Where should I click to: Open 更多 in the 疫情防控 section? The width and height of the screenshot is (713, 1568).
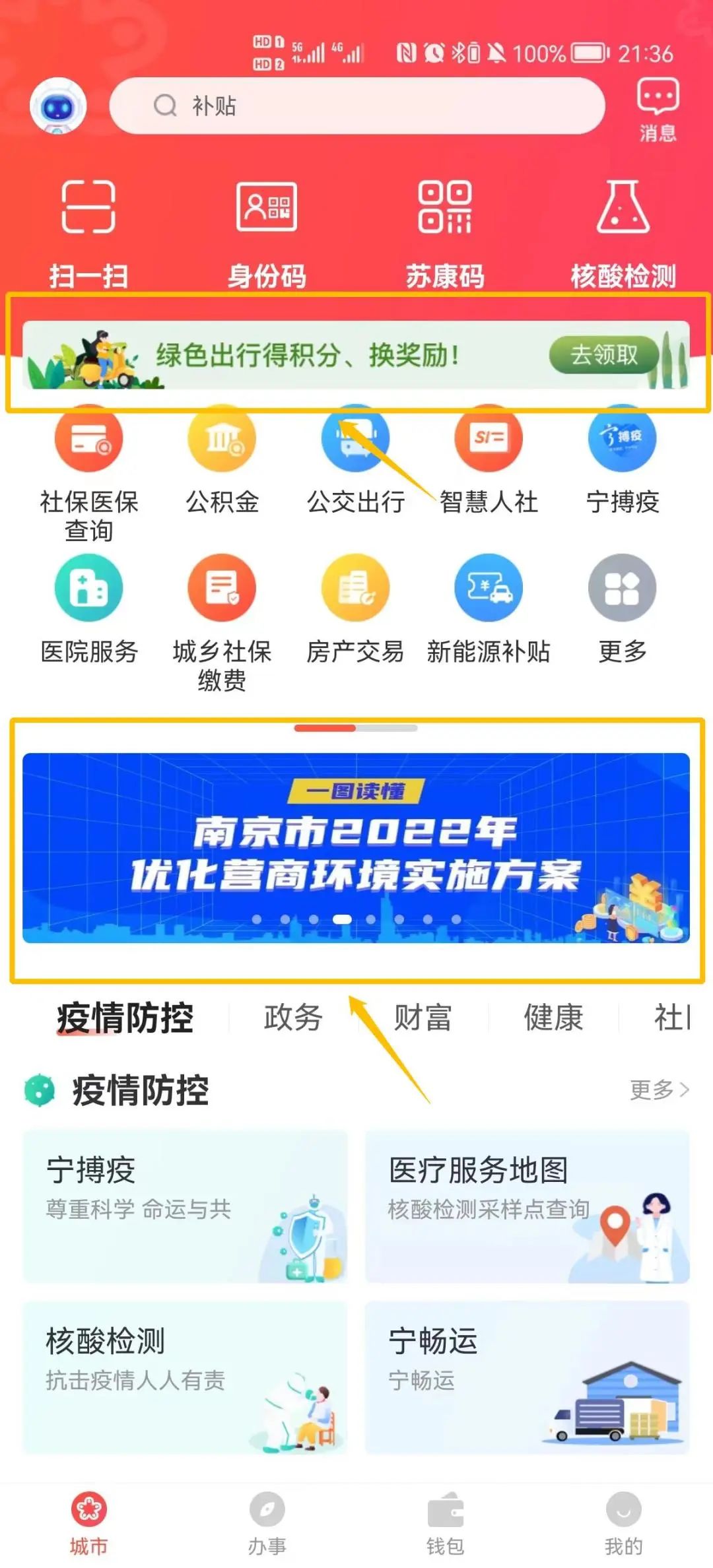tap(658, 1090)
